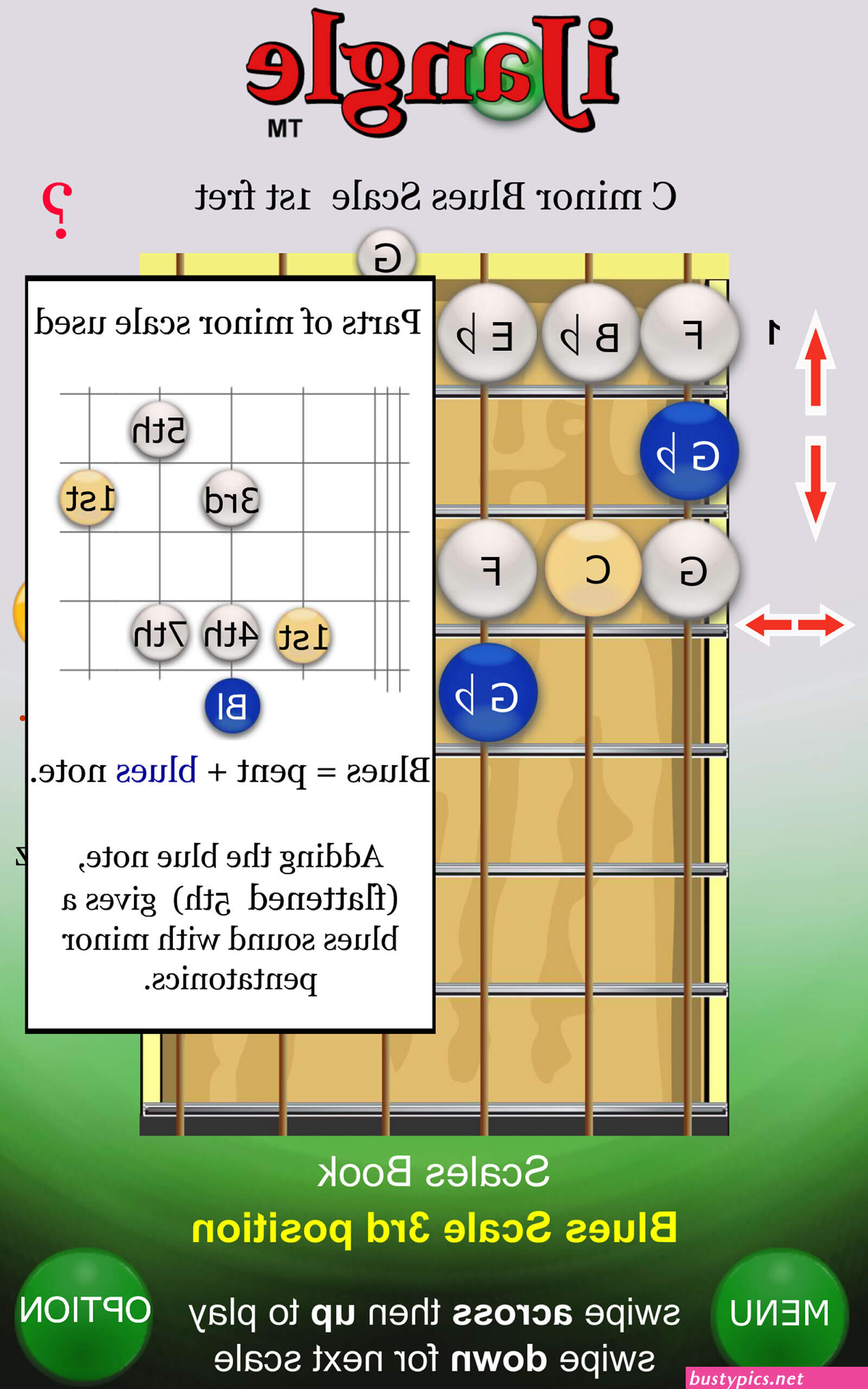Play the E flat note on fretboard

click(487, 333)
